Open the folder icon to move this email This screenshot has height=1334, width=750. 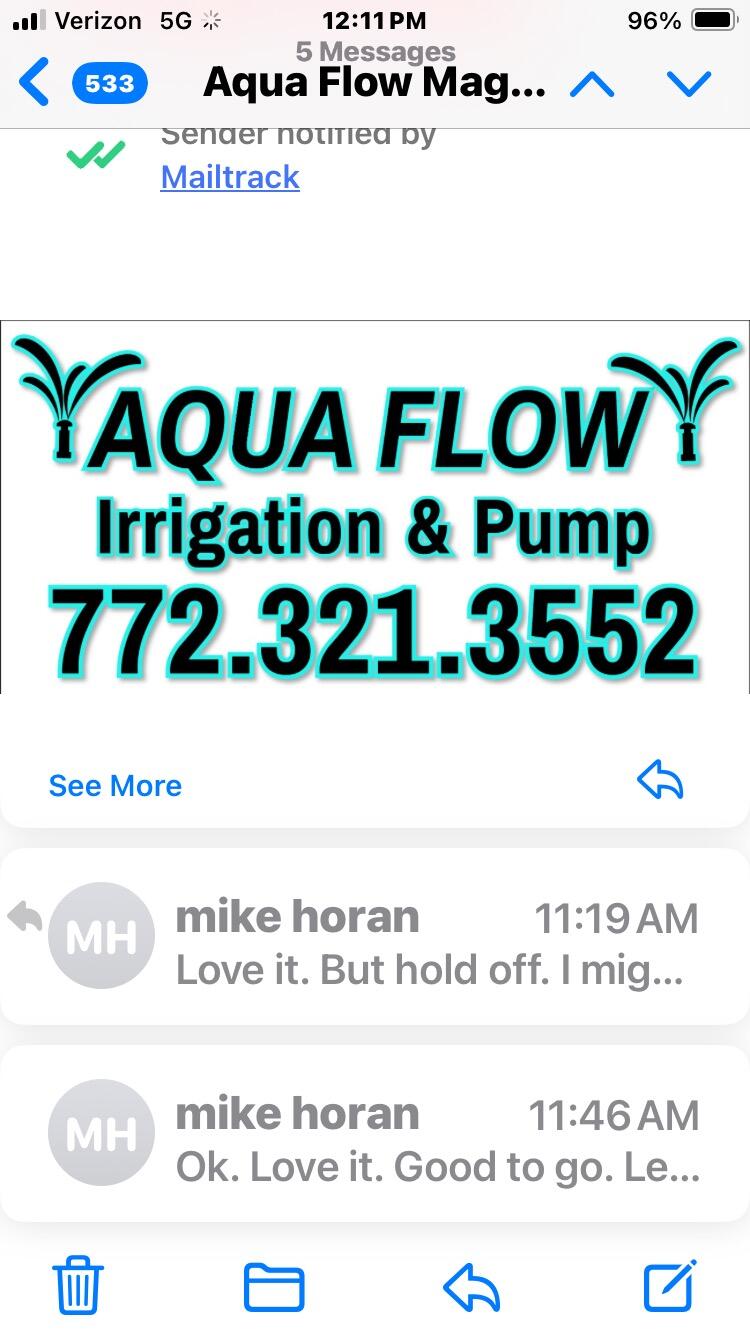[x=272, y=1288]
